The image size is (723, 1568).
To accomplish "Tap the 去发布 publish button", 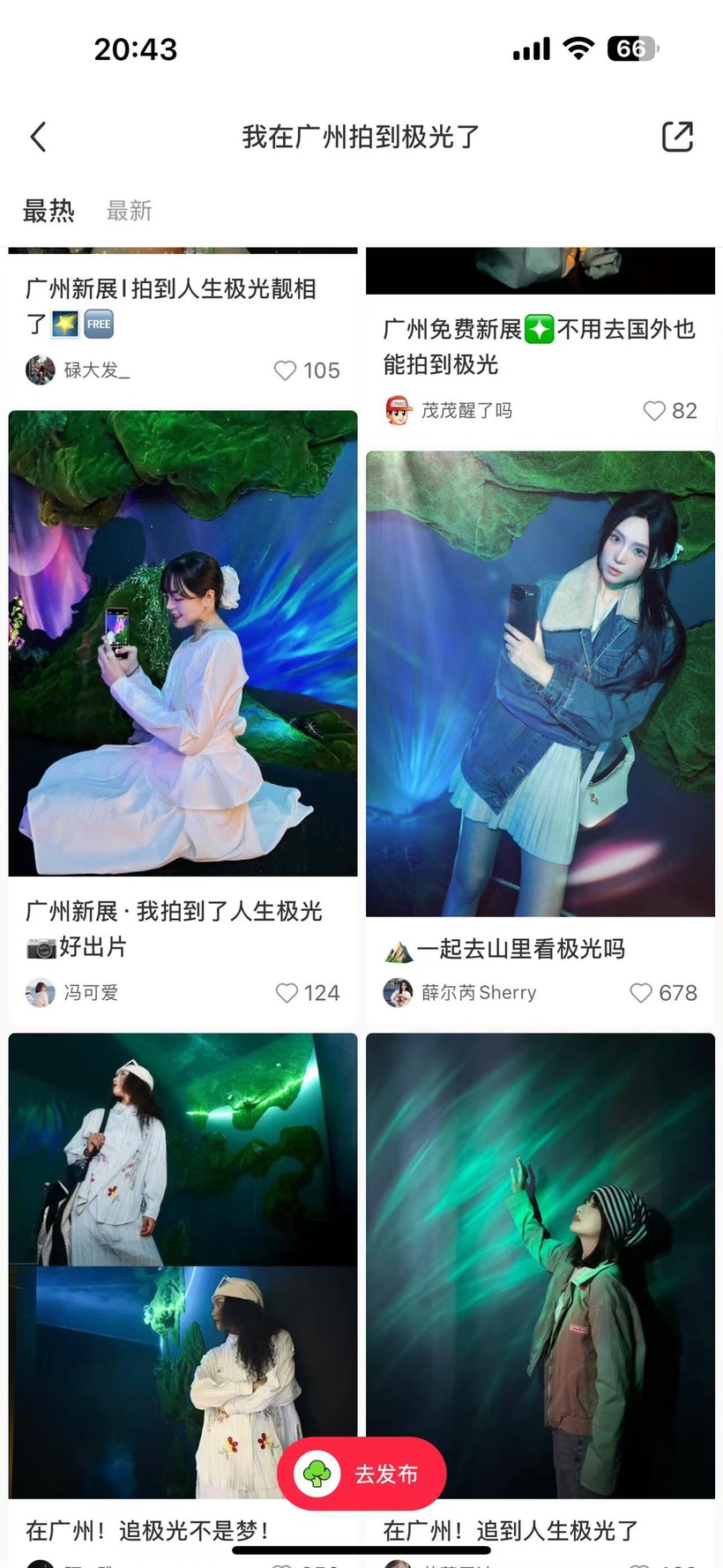I will point(361,1474).
